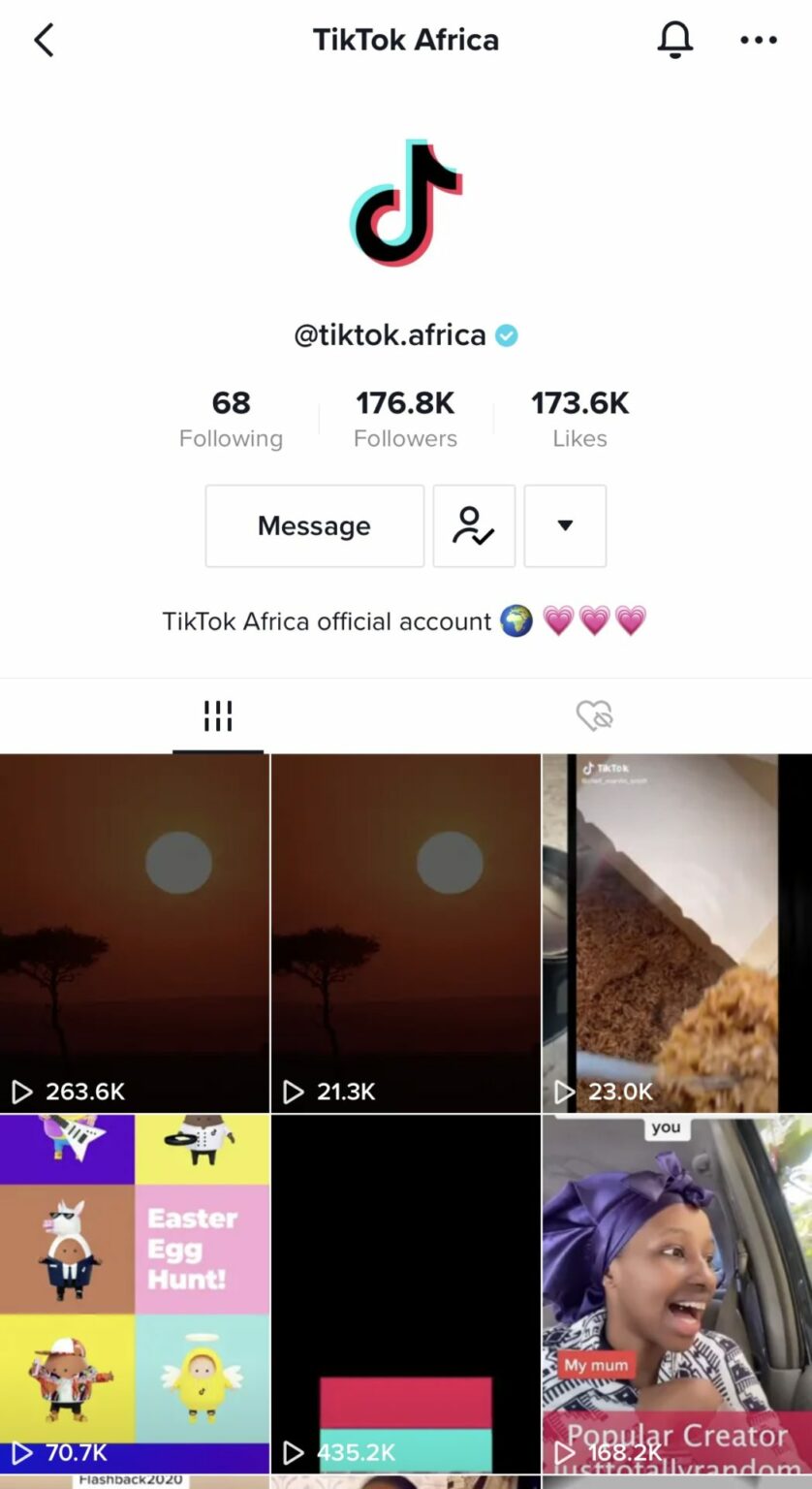Screen dimensions: 812x1489
Task: Tap the following status person-check button
Action: click(474, 525)
